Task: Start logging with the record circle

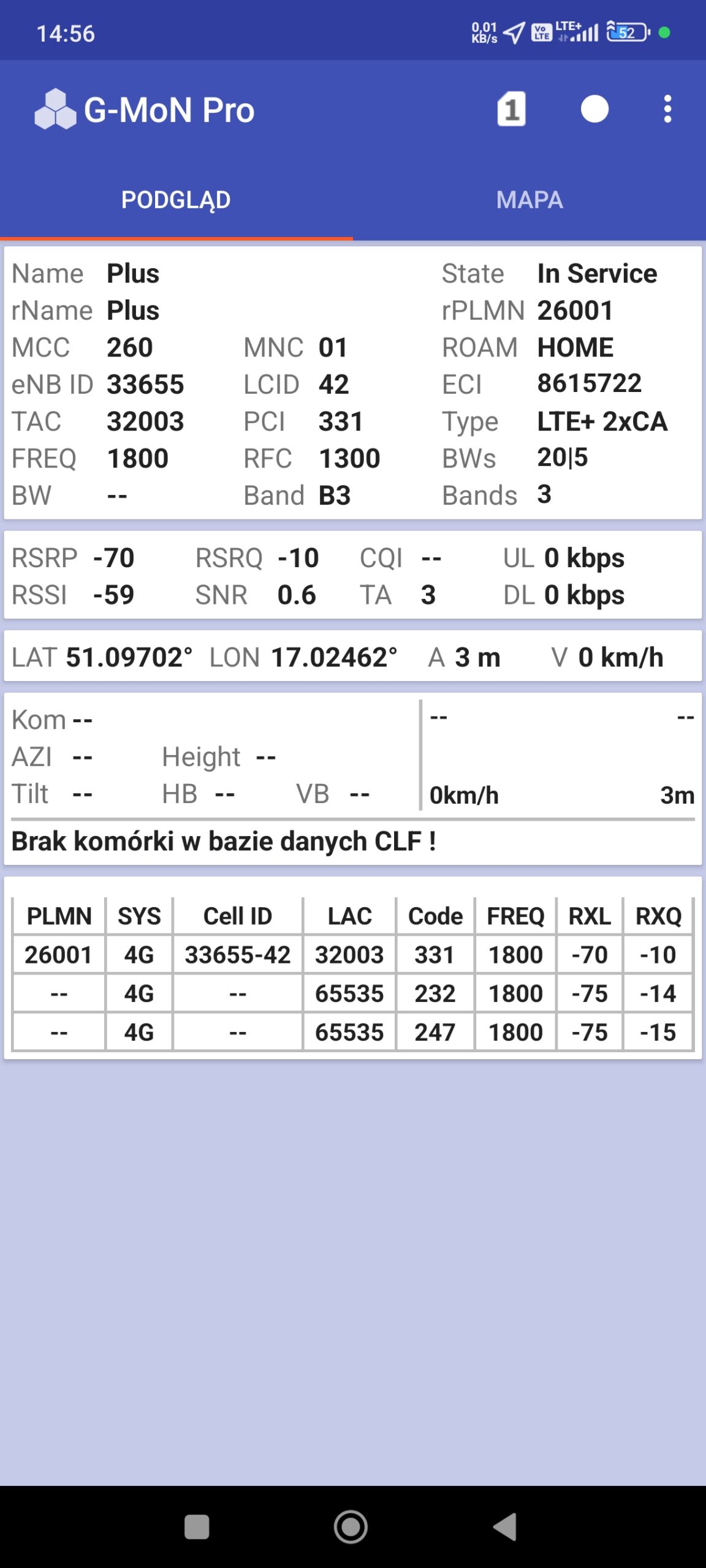Action: (x=594, y=109)
